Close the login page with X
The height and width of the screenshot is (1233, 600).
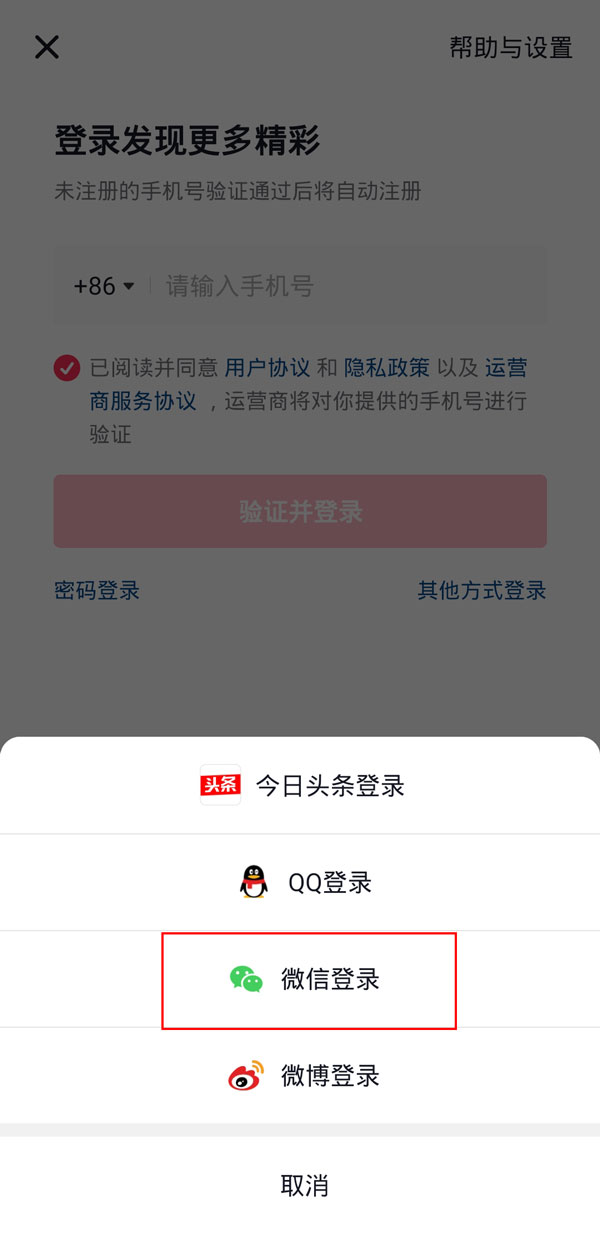(x=47, y=47)
